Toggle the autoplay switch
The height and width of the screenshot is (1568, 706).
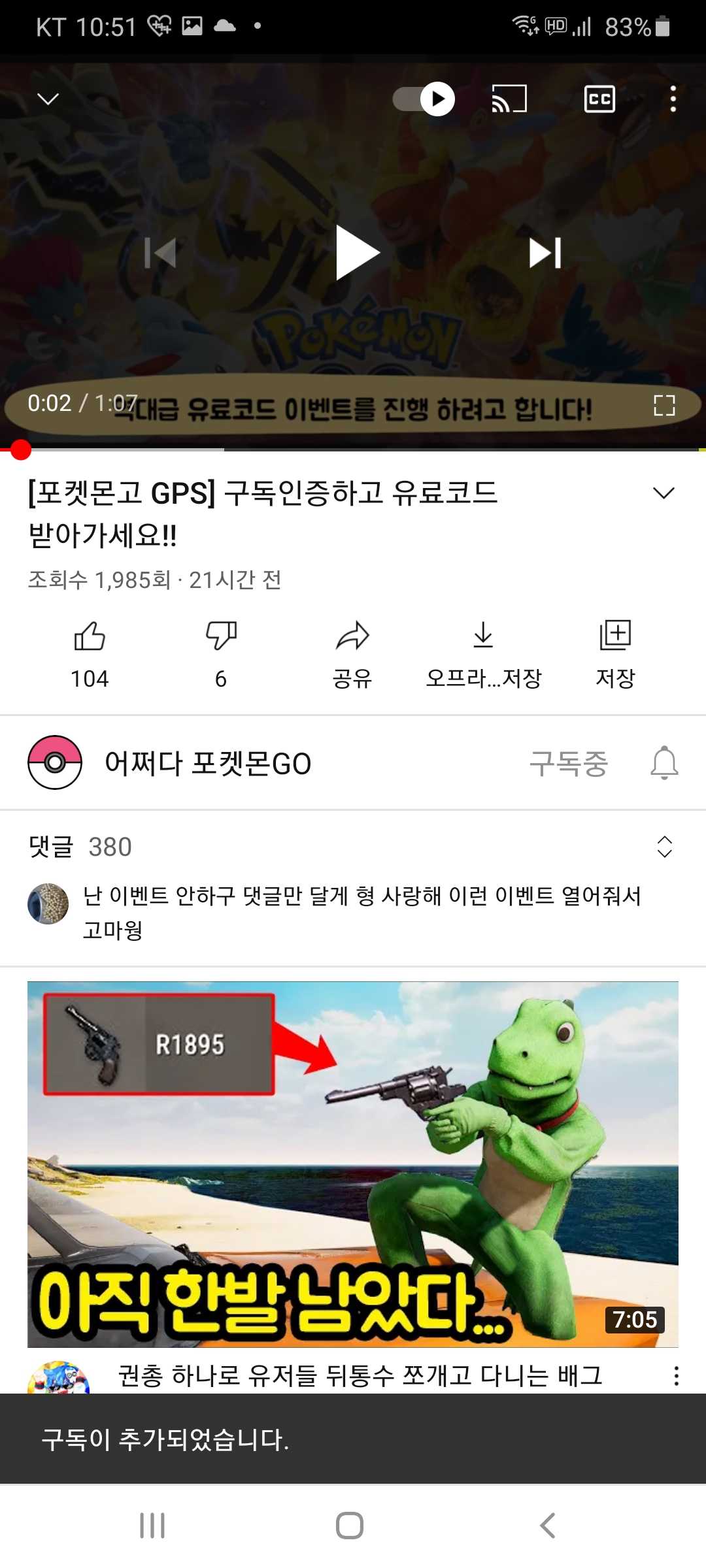(424, 99)
